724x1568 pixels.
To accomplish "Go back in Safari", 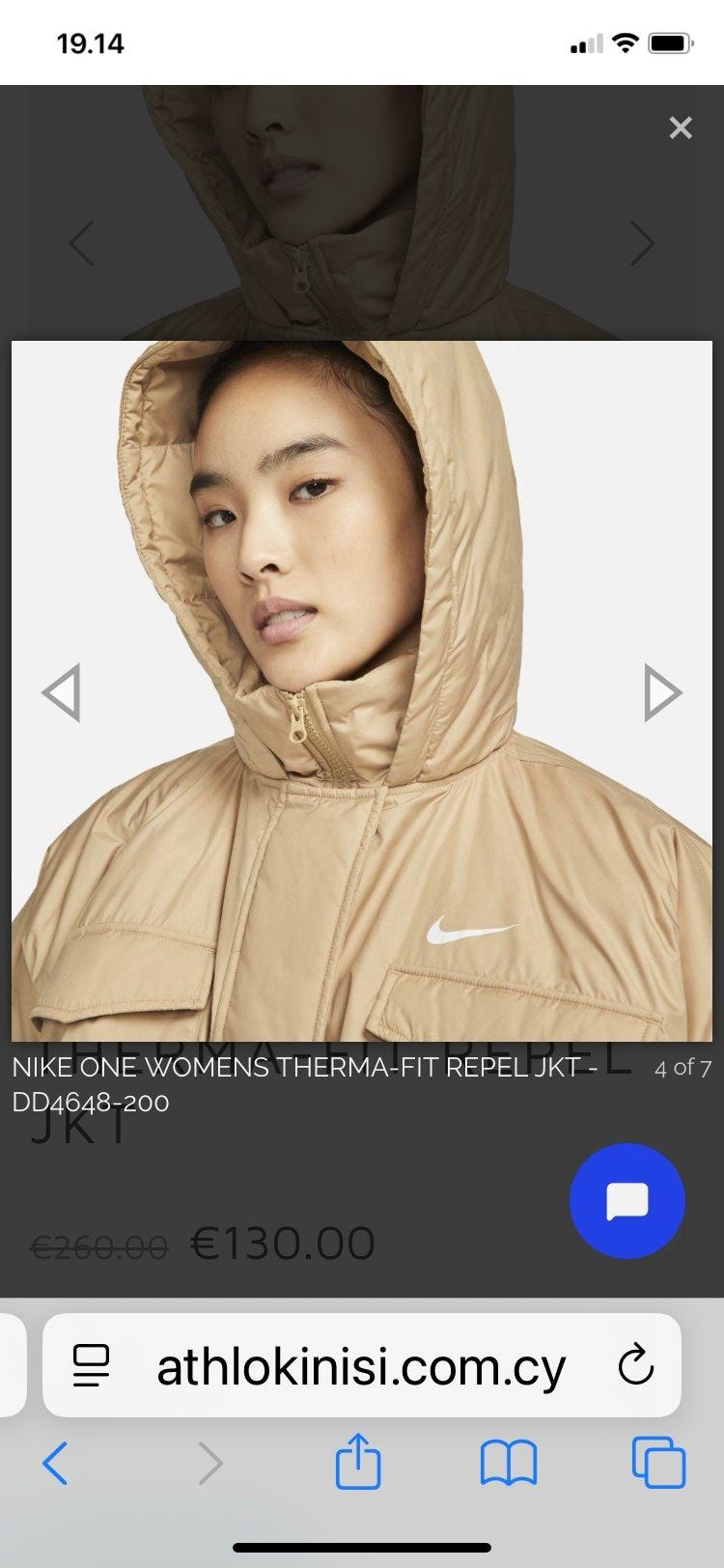I will coord(56,1463).
